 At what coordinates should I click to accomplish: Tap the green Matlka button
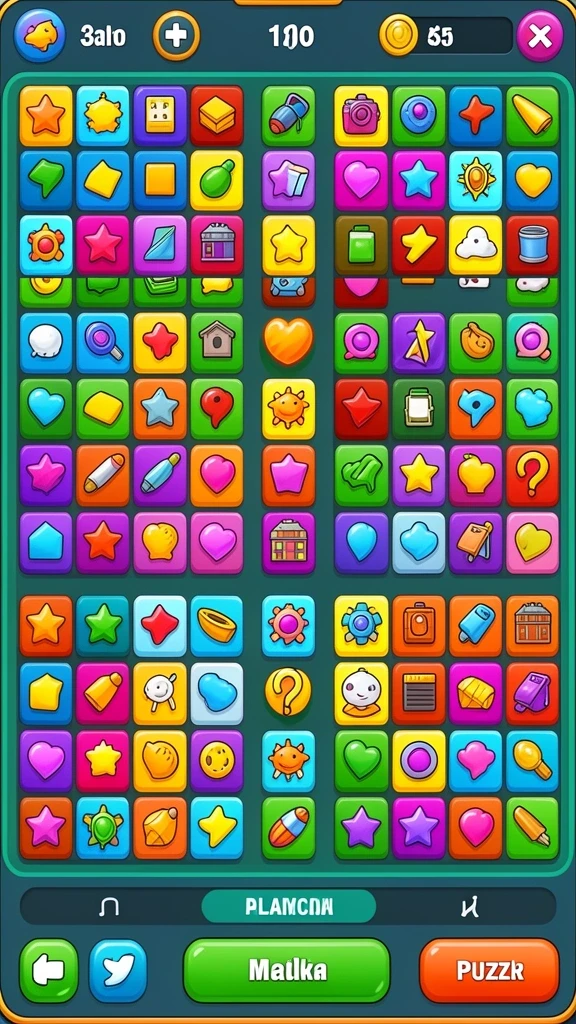tap(287, 970)
